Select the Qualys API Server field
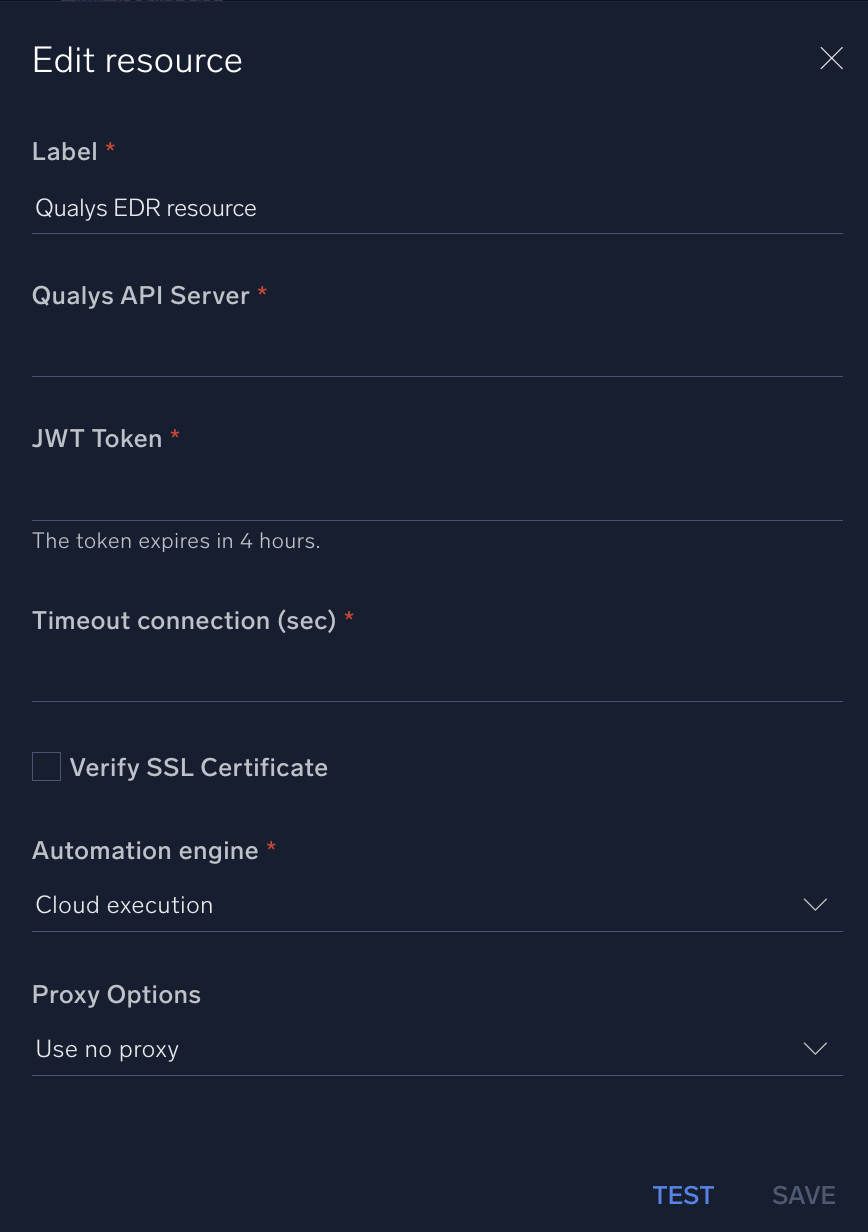The height and width of the screenshot is (1232, 868). pos(437,355)
